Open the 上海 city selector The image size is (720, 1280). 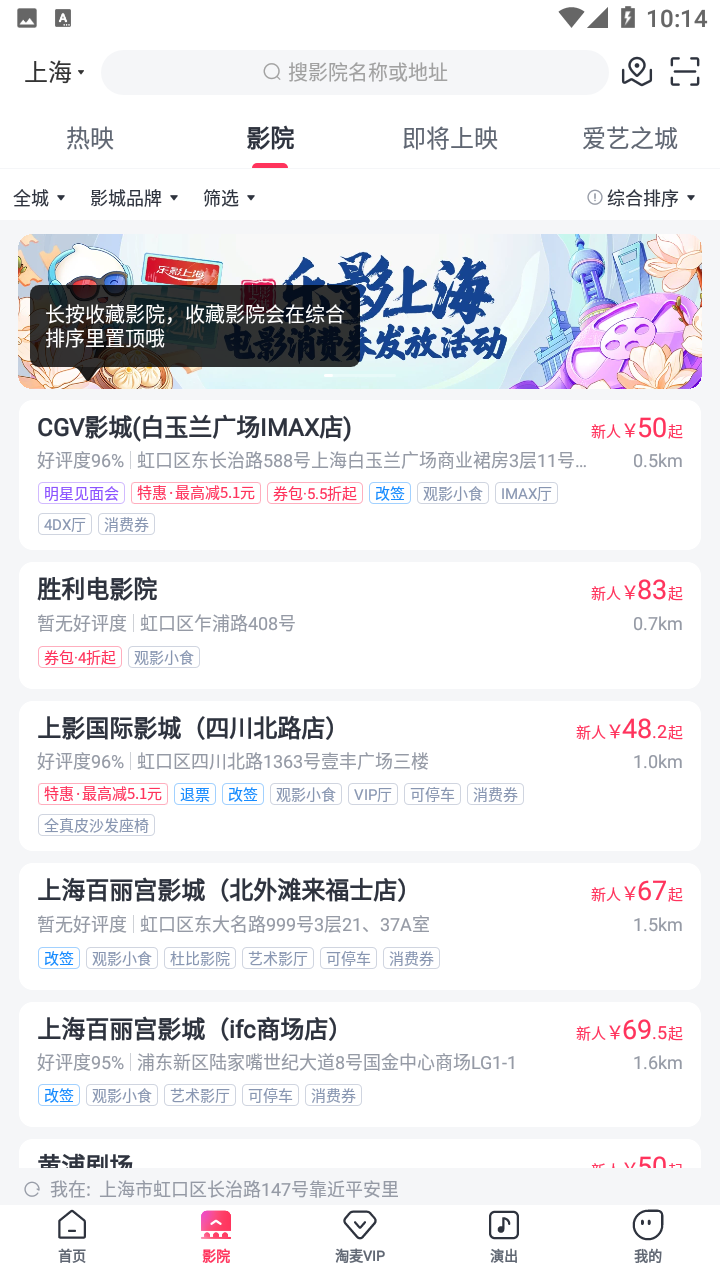[54, 72]
